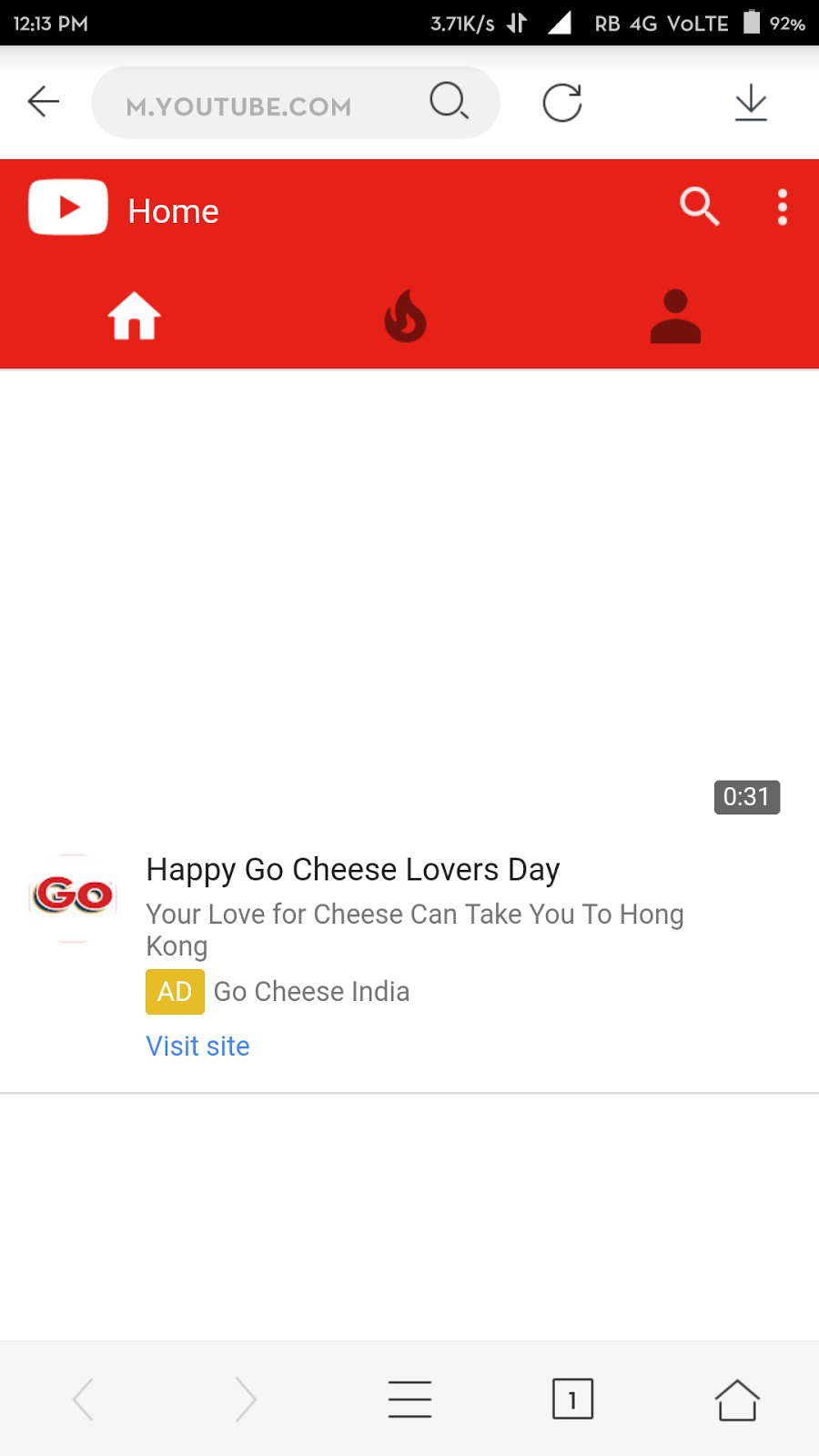Tap the M.YOUTUBE.COM address bar

238,106
